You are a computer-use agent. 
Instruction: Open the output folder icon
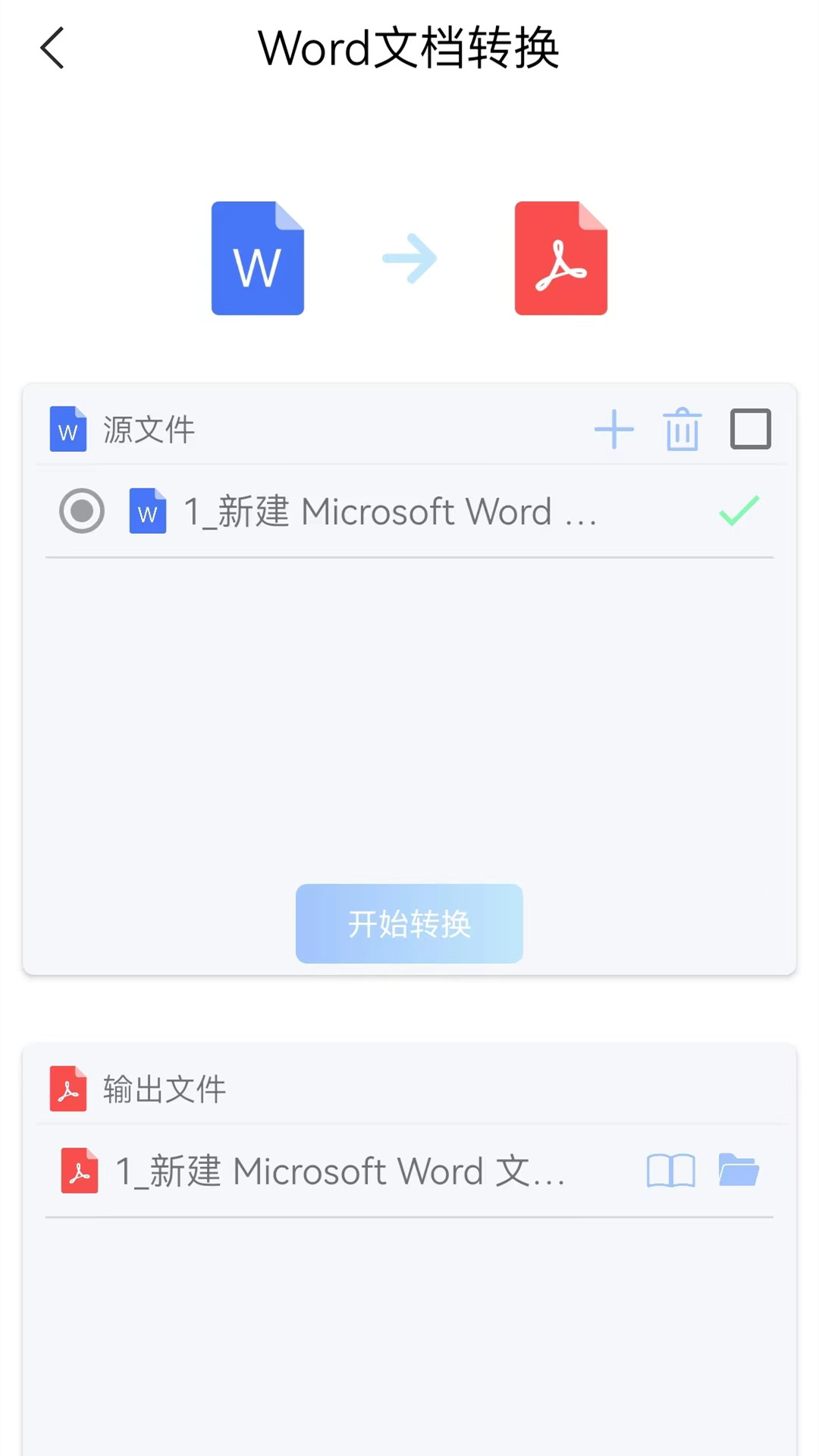739,1170
